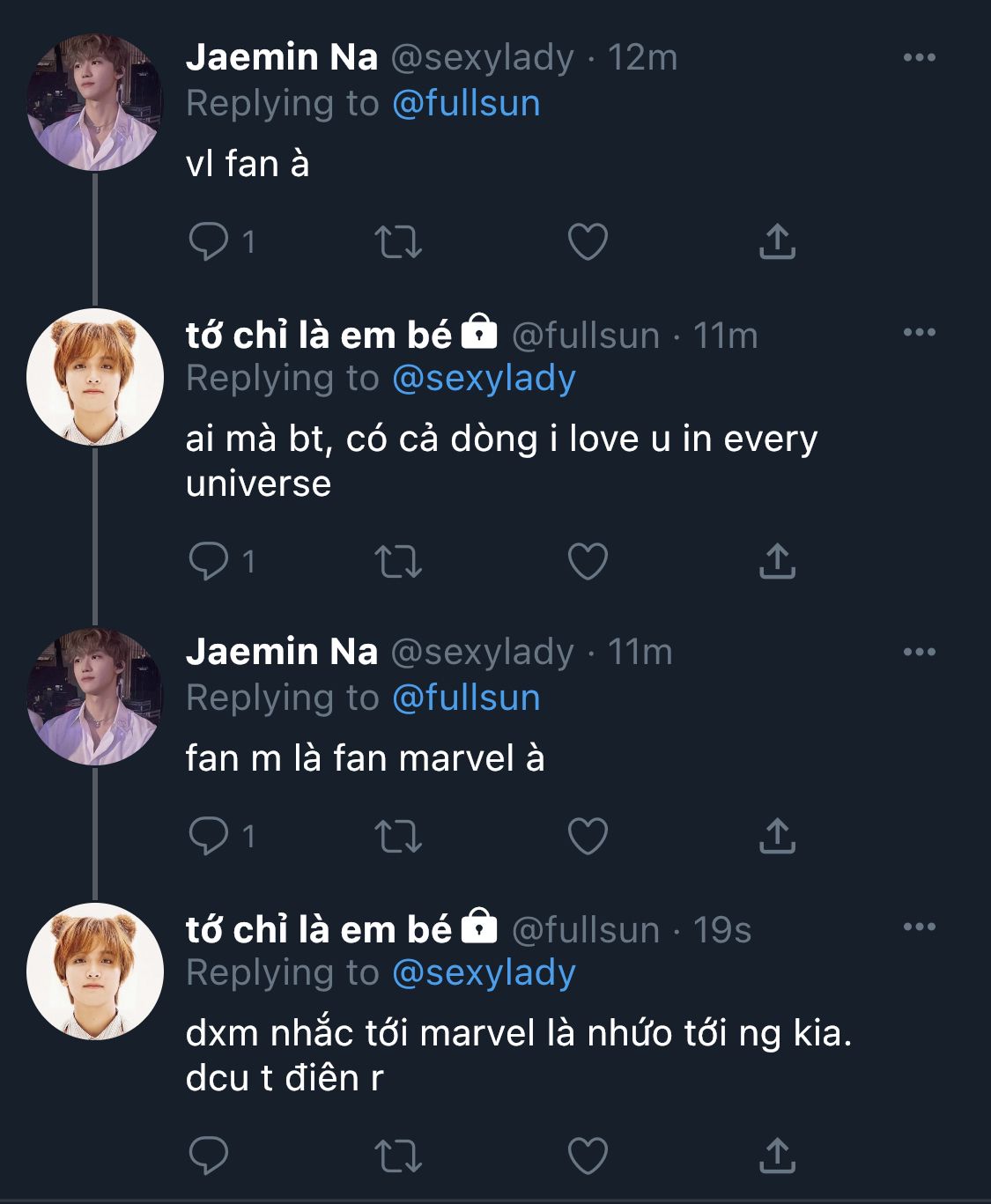991x1204 pixels.
Task: Like the 'i love u in every universe' tweet
Action: click(588, 561)
